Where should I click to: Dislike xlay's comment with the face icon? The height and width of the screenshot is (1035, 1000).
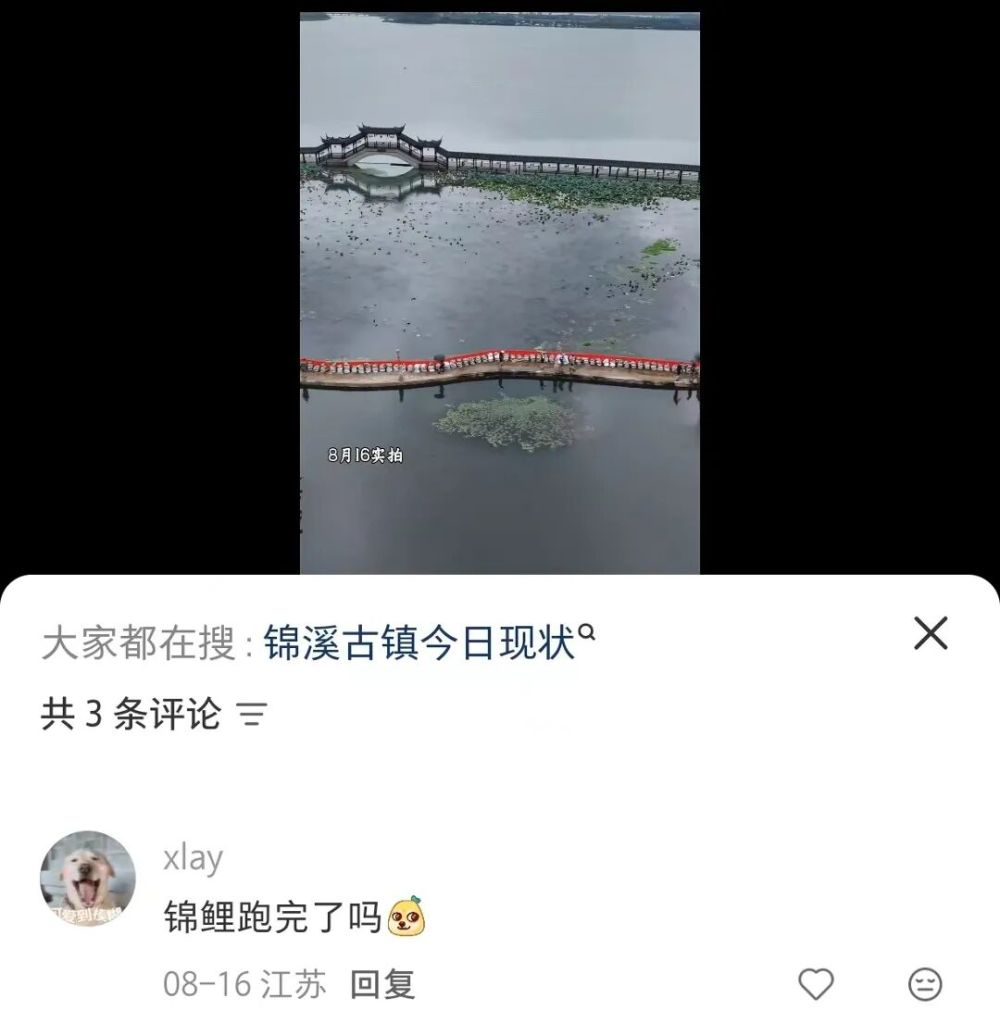925,985
